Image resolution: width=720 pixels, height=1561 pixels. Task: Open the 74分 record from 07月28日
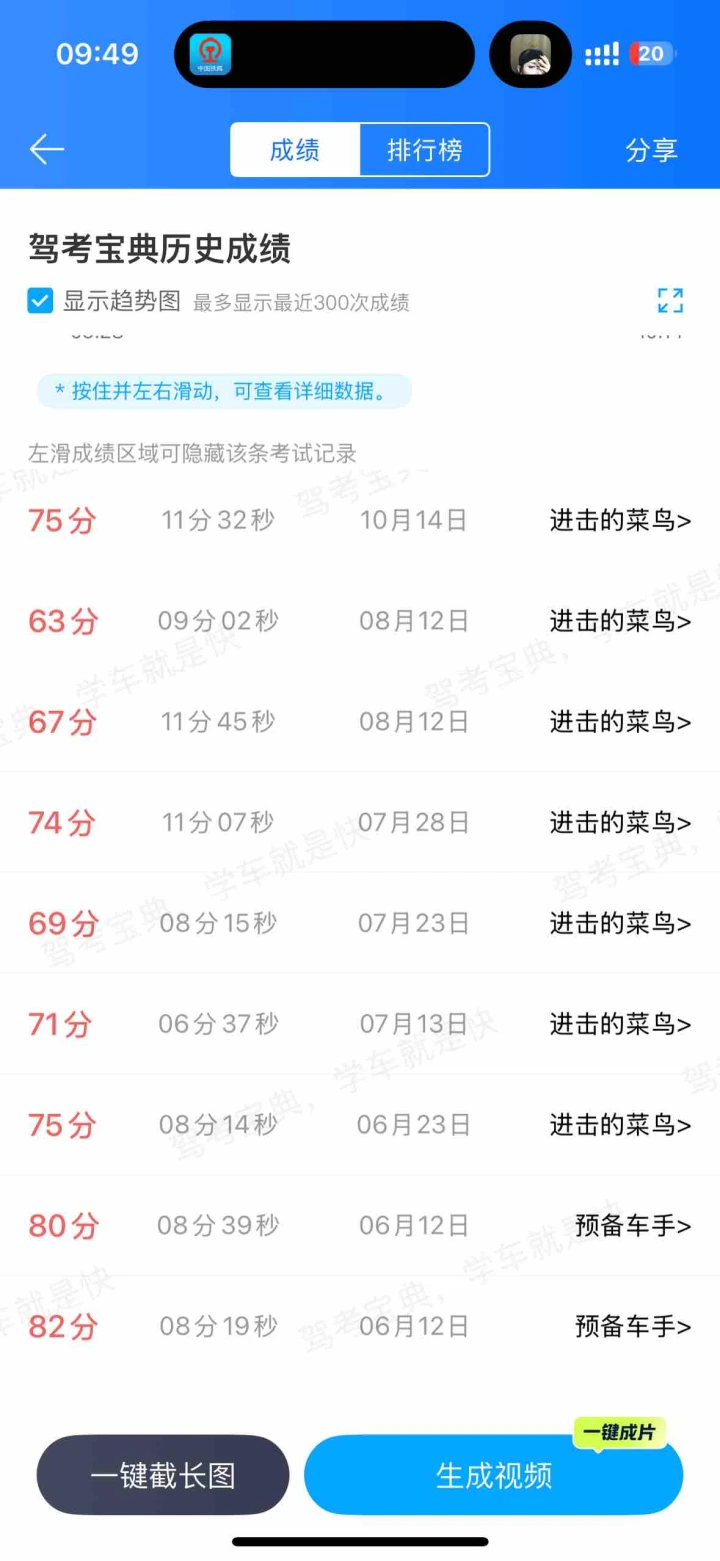[620, 823]
